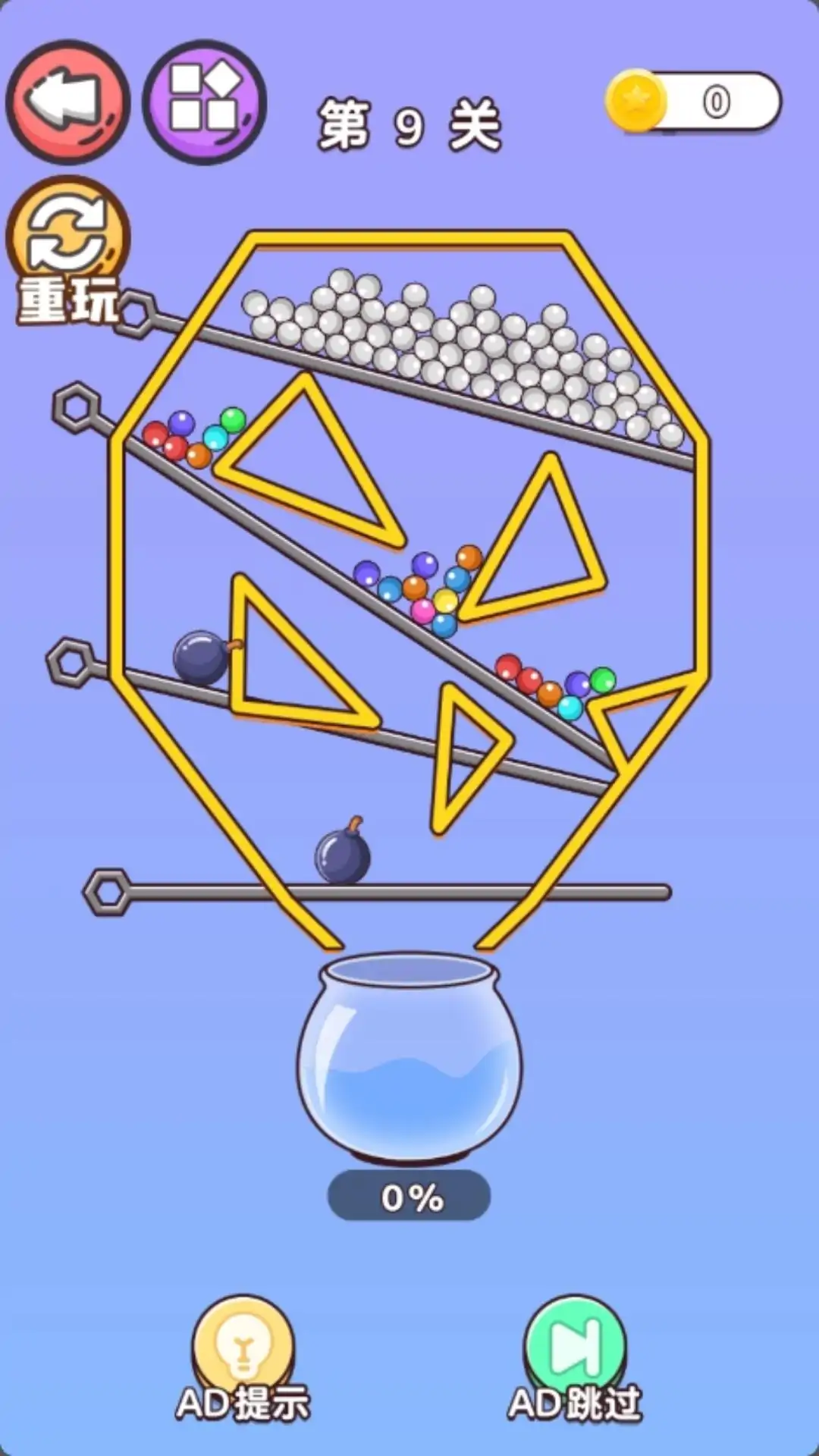Pull the pin holding the white balls

pyautogui.click(x=137, y=312)
